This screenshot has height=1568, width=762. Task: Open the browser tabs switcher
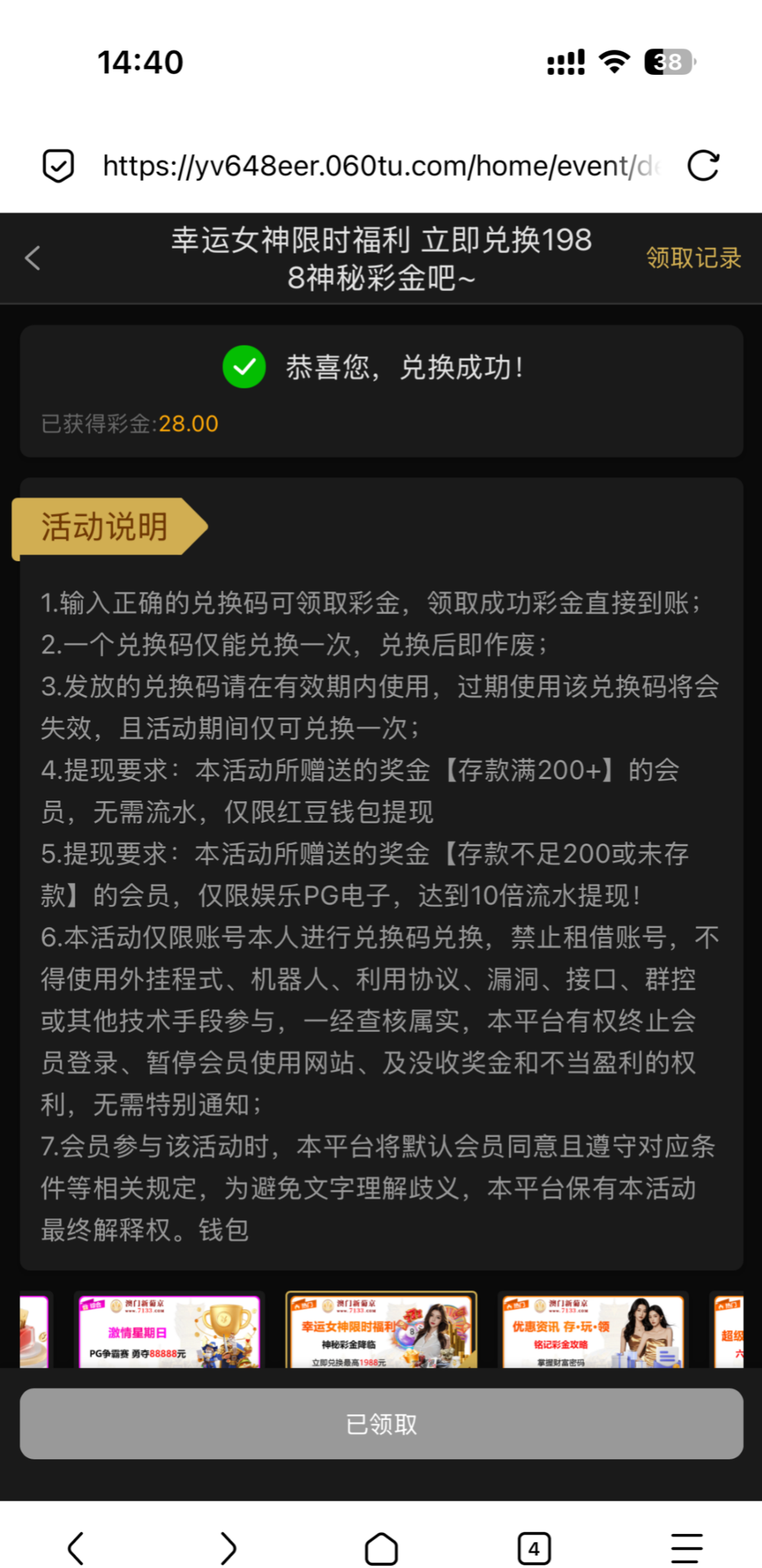(x=533, y=1547)
